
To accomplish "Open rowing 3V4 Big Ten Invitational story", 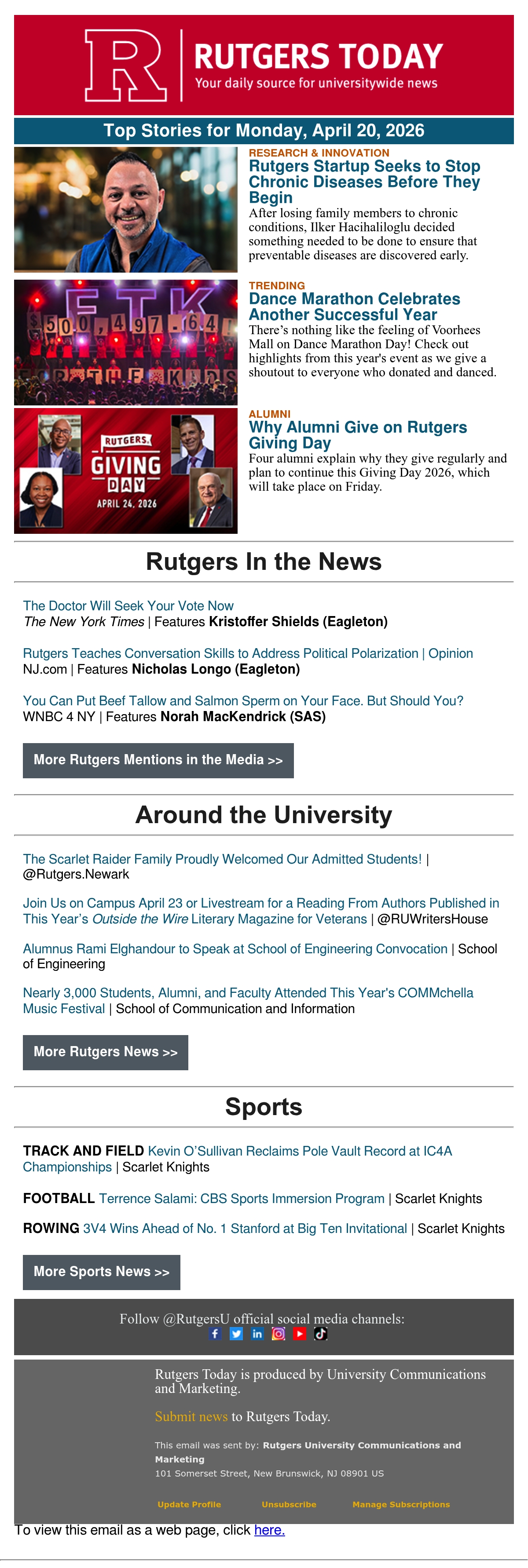I will pyautogui.click(x=245, y=1229).
